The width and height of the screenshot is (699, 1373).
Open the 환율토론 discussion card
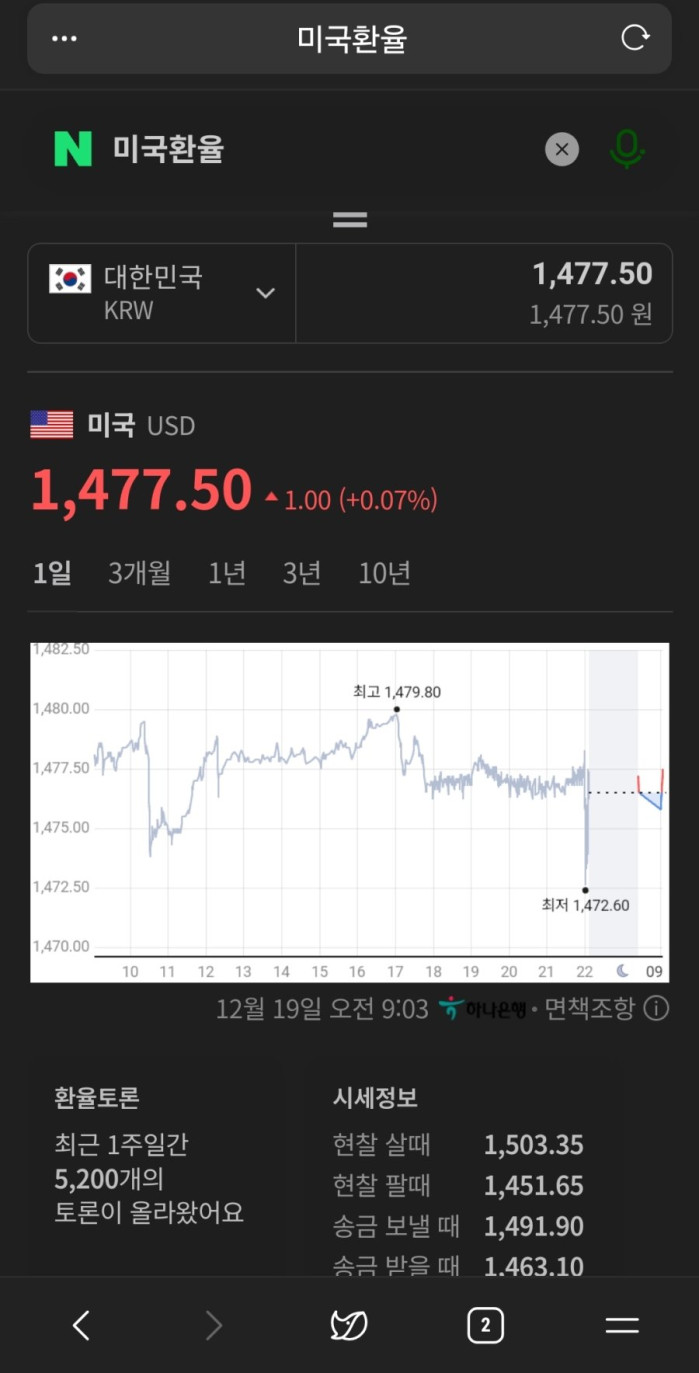pos(150,1160)
